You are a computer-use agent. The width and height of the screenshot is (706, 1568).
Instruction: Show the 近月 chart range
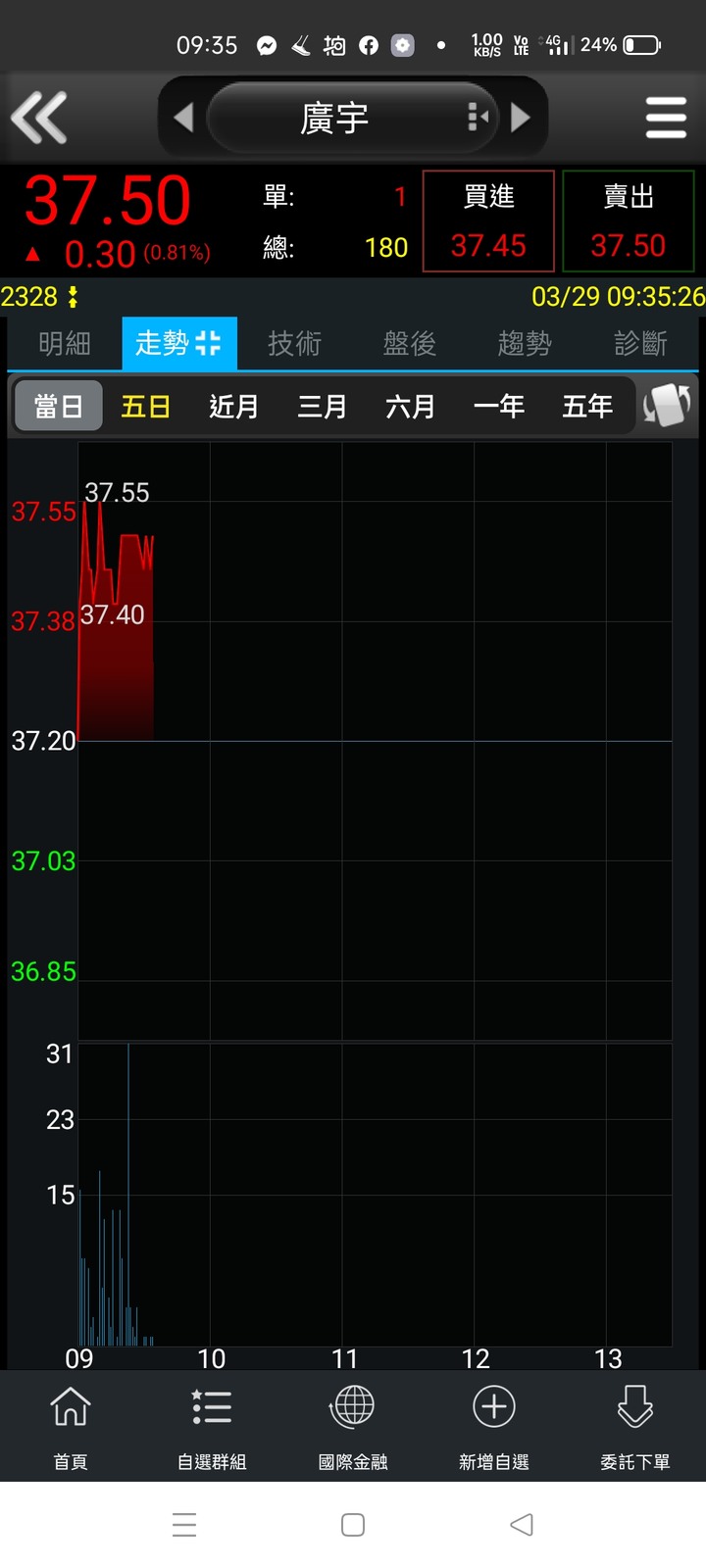point(233,406)
